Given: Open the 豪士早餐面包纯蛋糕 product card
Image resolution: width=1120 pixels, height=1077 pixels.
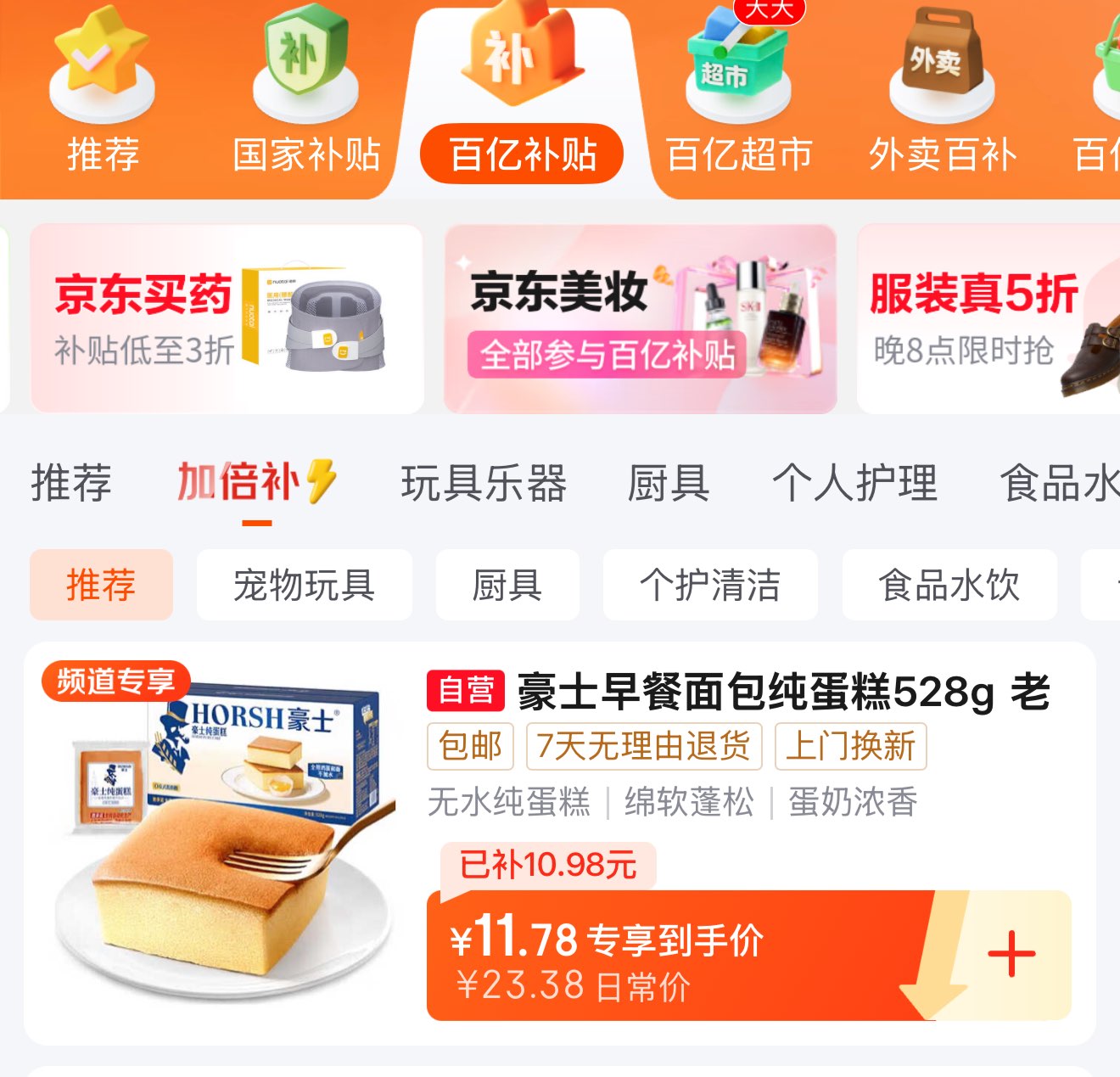Looking at the screenshot, I should click(738, 693).
